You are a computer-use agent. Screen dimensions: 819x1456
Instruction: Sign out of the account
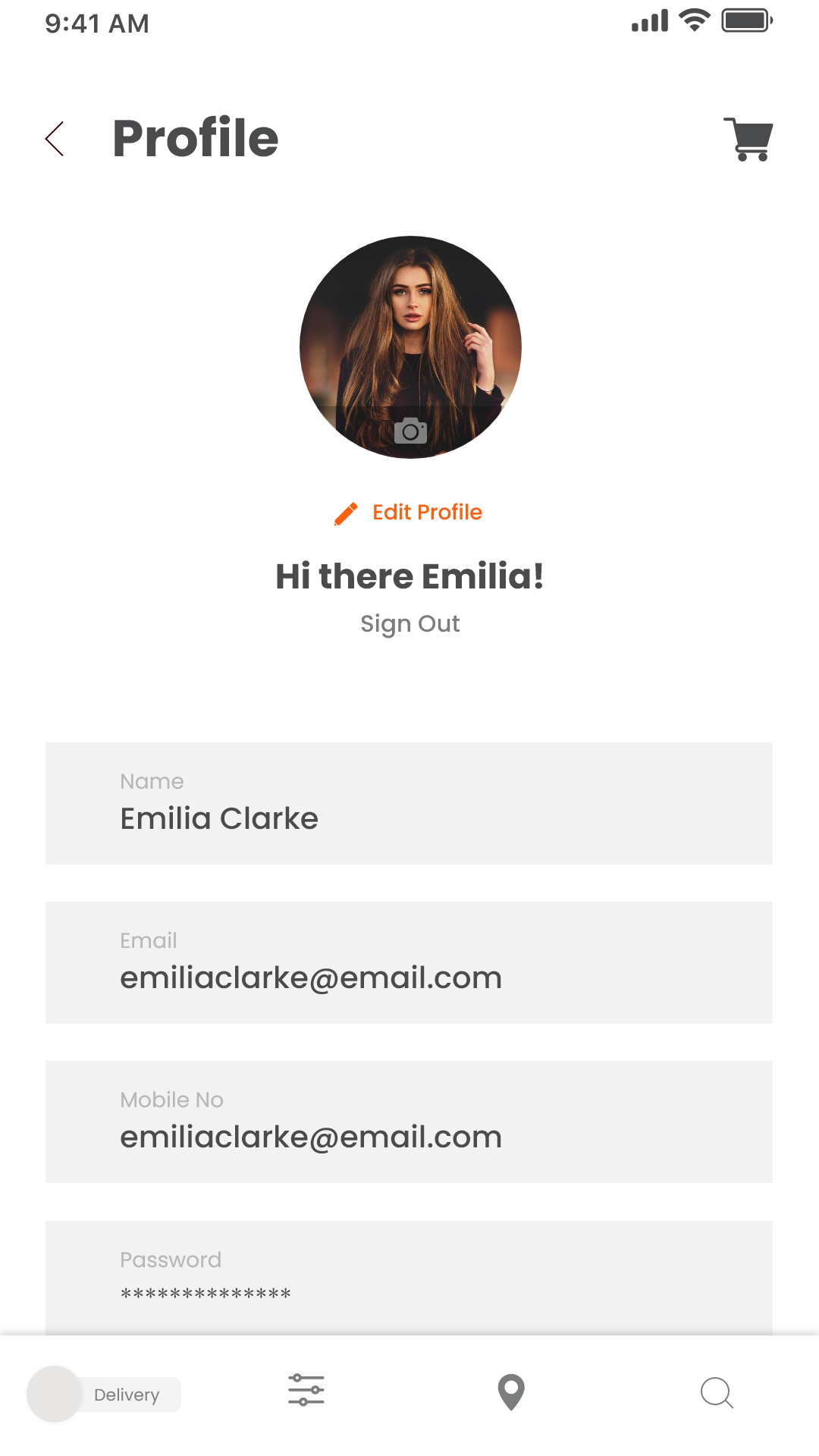pos(410,623)
